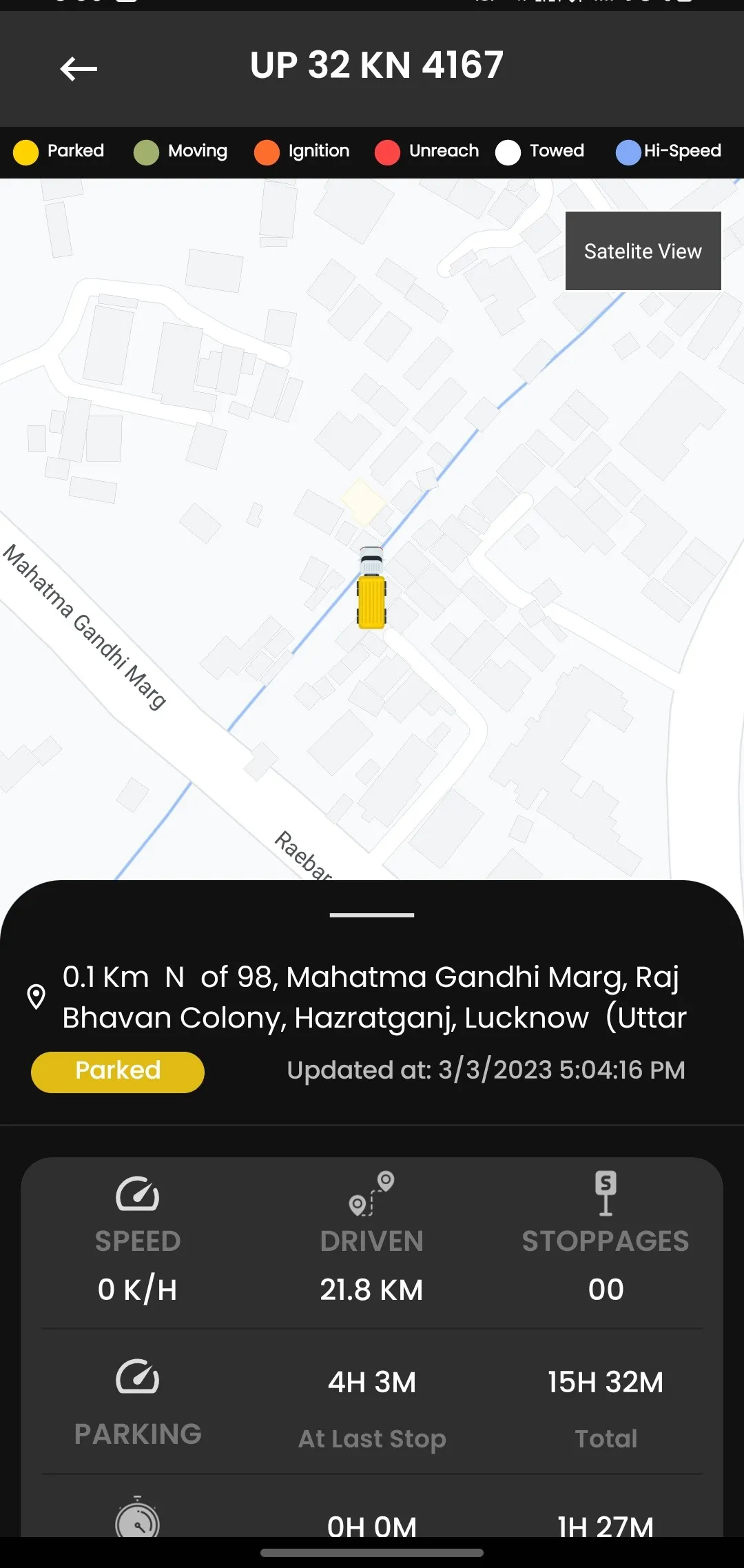Switch to Satelite View

(x=643, y=251)
